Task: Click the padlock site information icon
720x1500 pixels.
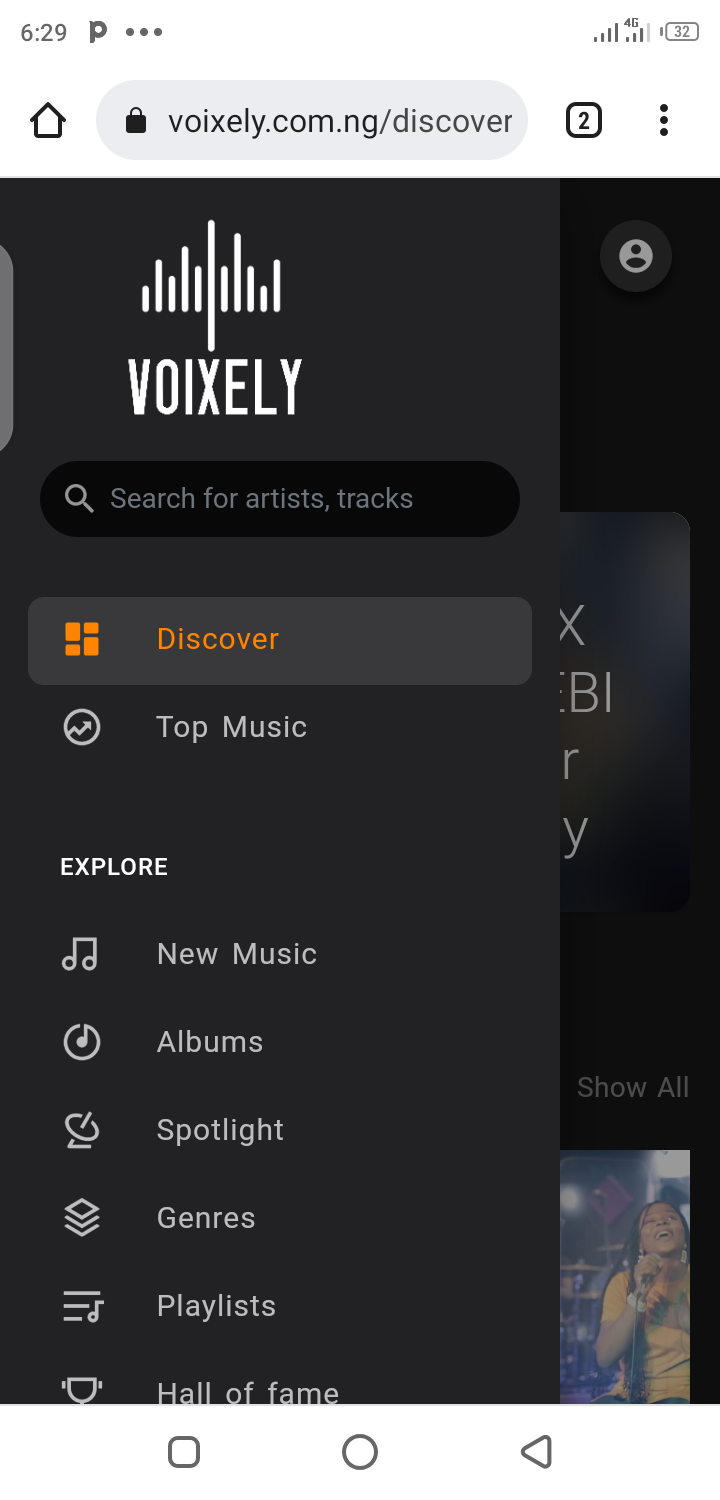Action: coord(135,120)
